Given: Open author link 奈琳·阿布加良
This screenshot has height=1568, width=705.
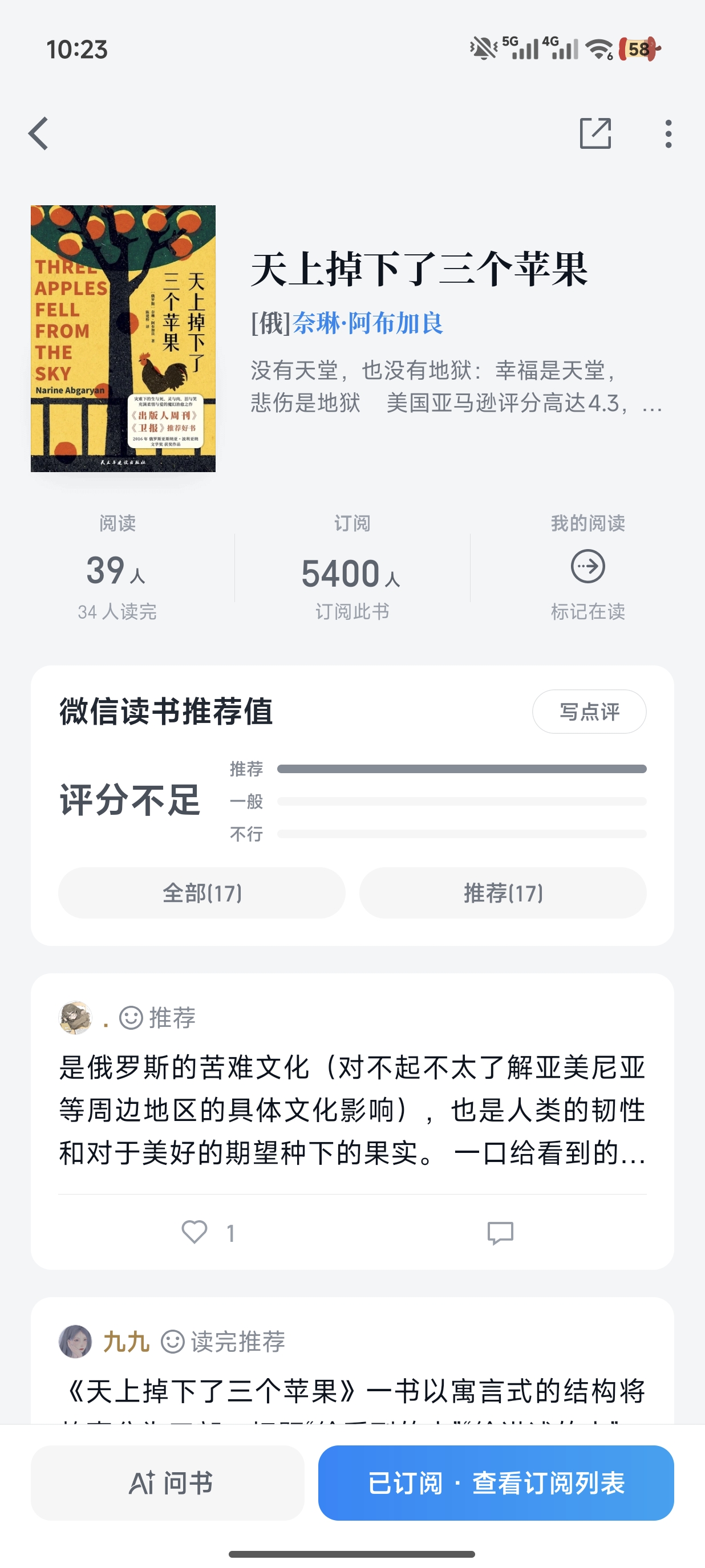Looking at the screenshot, I should pyautogui.click(x=368, y=323).
